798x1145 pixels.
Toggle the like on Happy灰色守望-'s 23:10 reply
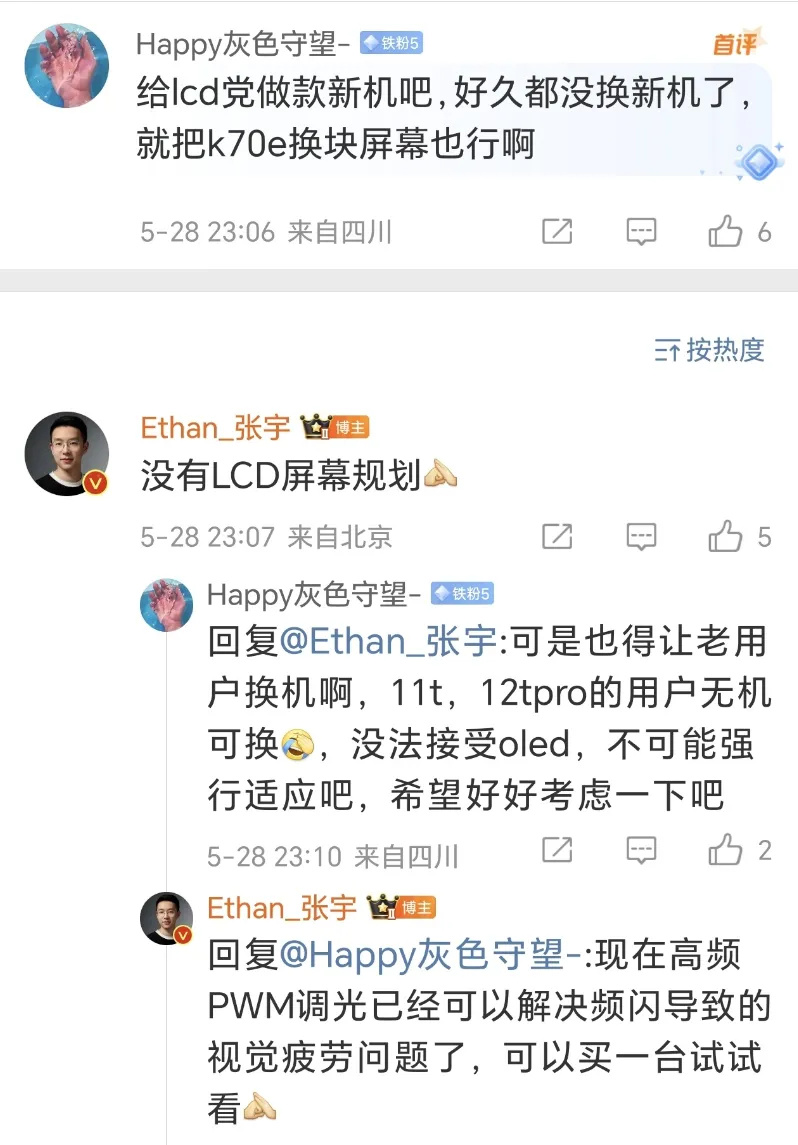(x=729, y=851)
